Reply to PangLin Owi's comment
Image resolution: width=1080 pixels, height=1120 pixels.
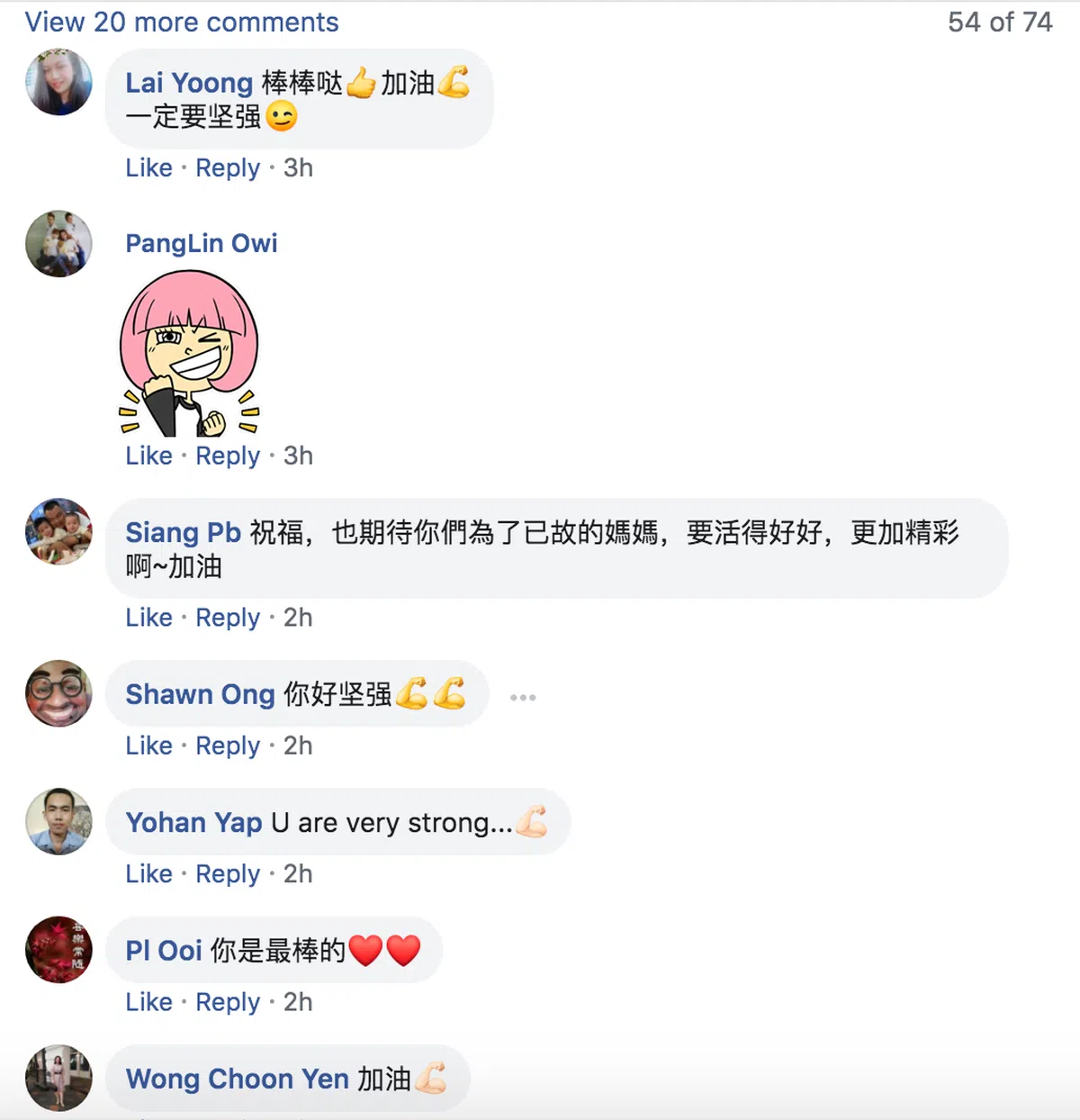pos(228,456)
